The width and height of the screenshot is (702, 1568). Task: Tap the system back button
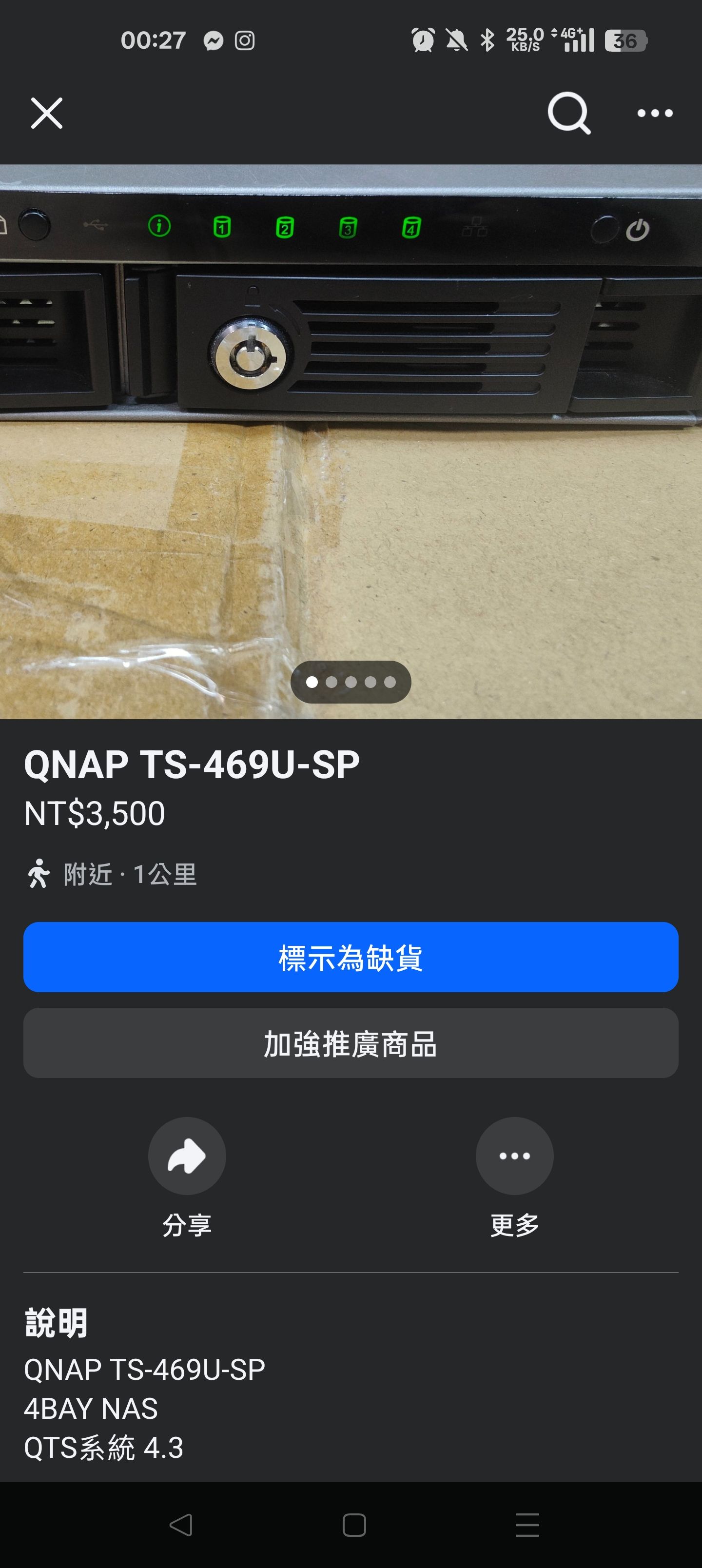click(x=181, y=1525)
